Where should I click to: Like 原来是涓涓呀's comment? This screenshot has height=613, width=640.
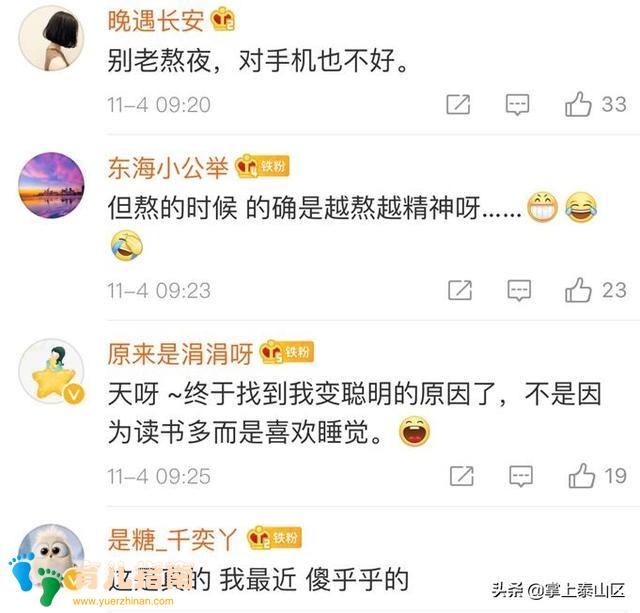579,476
